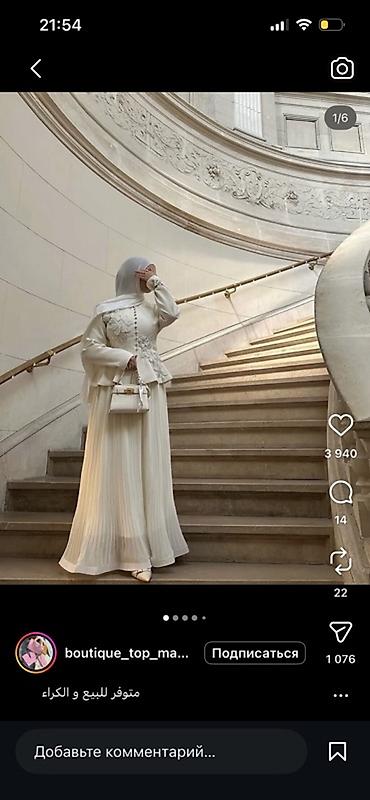This screenshot has width=370, height=800.
Task: Tap the Подписаться button
Action: (x=255, y=653)
